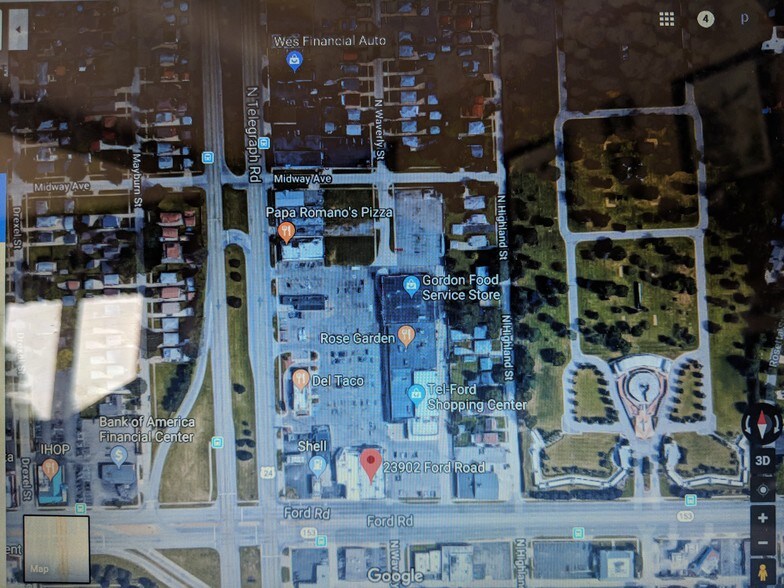784x588 pixels.
Task: Activate the Street View pegman
Action: pyautogui.click(x=765, y=576)
